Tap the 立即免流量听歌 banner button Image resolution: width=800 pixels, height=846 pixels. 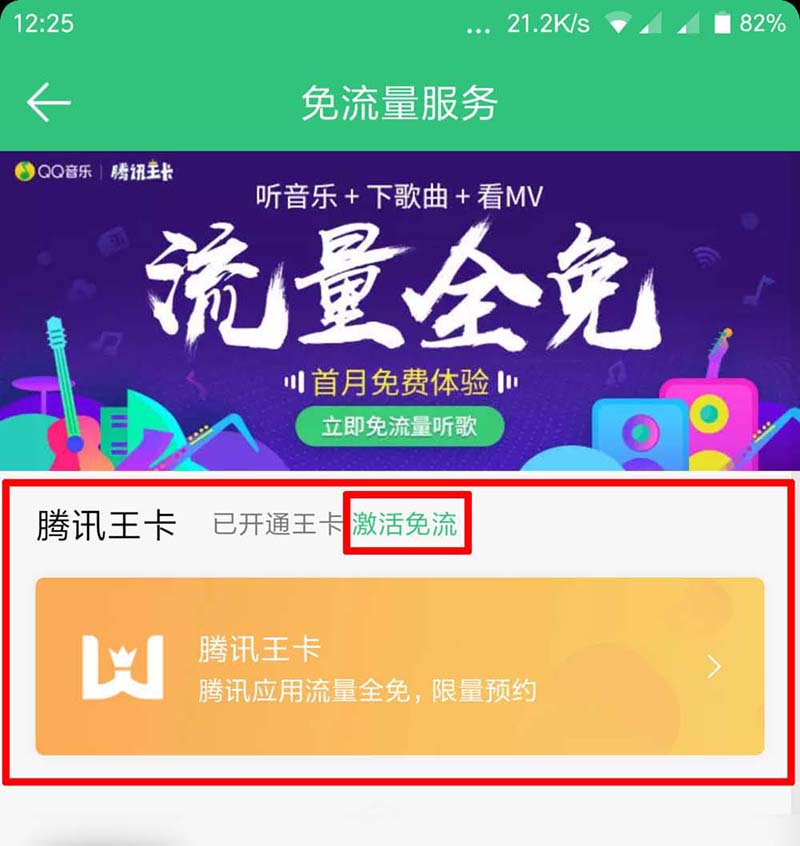[399, 427]
